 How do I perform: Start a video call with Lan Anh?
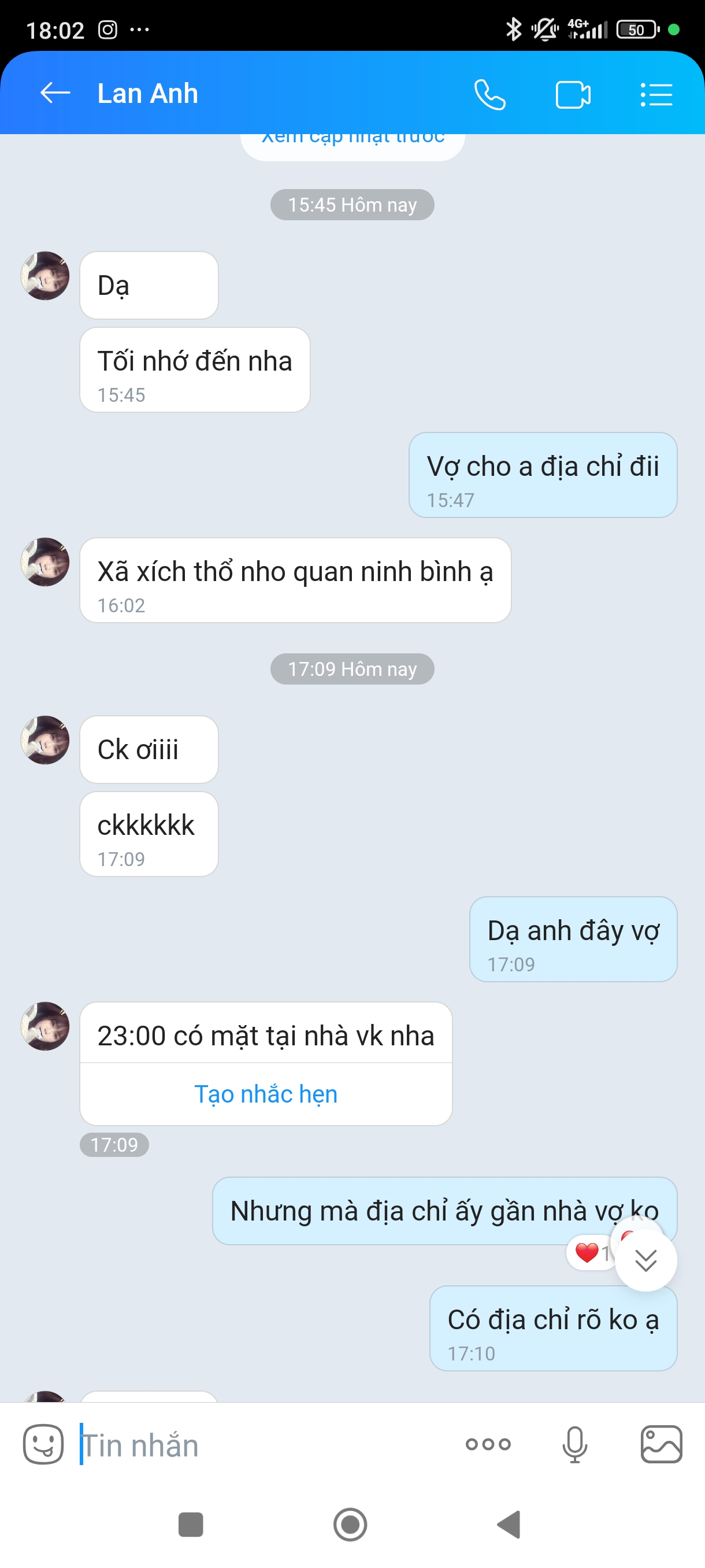(573, 95)
